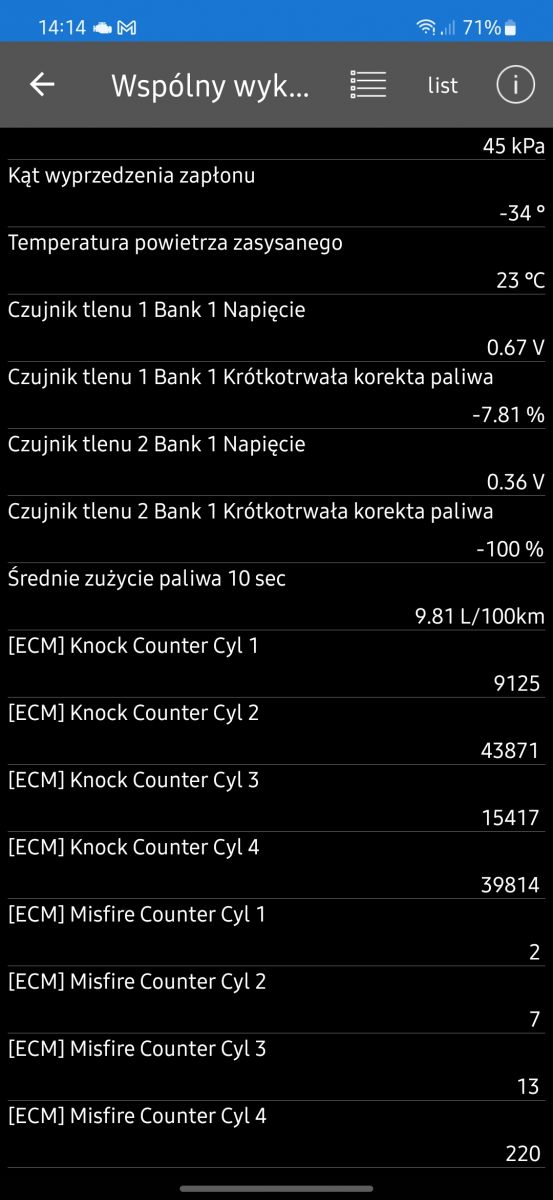The height and width of the screenshot is (1200, 553).
Task: Switch view using the list button
Action: click(x=442, y=85)
